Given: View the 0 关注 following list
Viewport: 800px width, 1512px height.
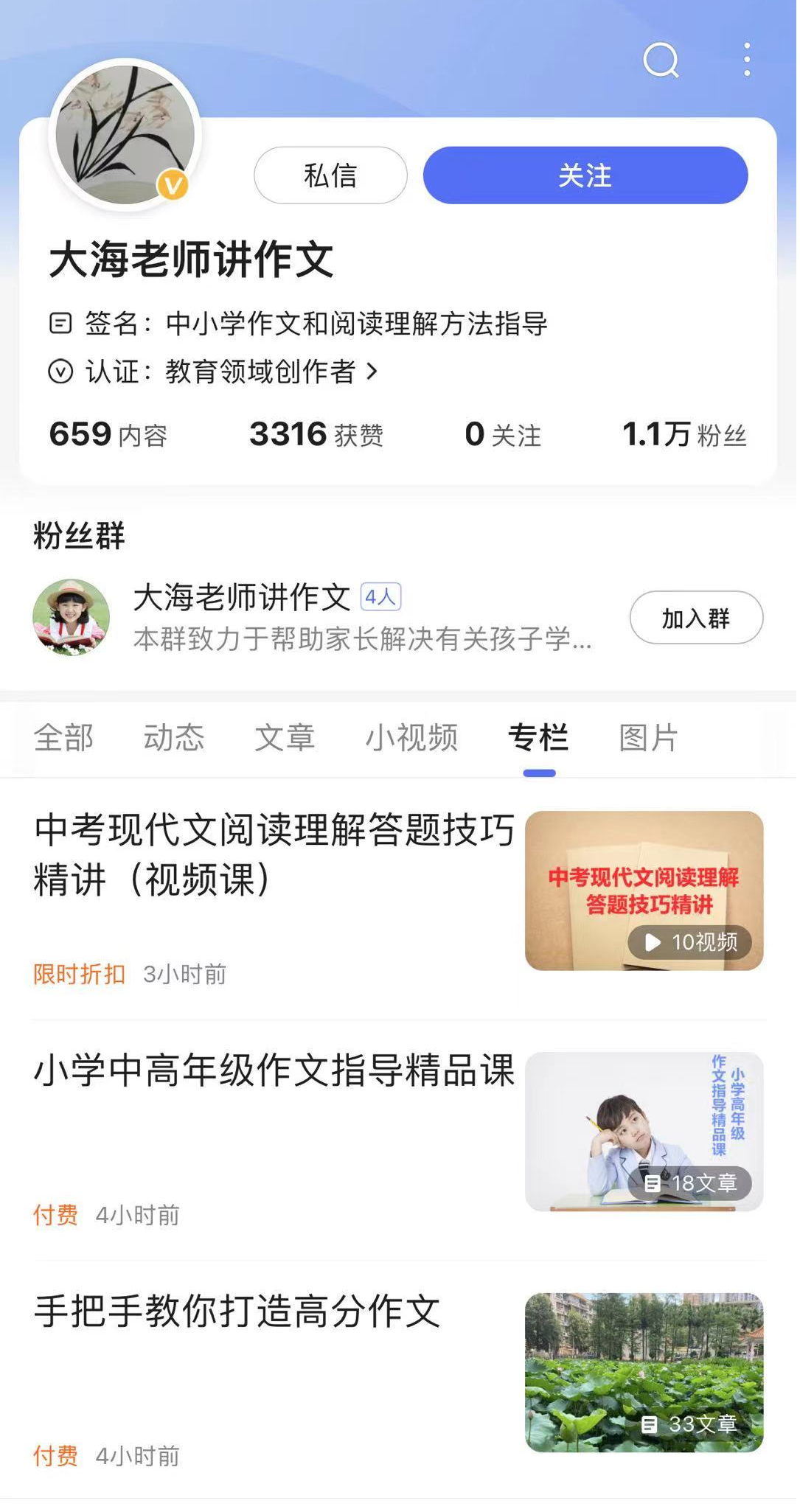Looking at the screenshot, I should [x=502, y=434].
